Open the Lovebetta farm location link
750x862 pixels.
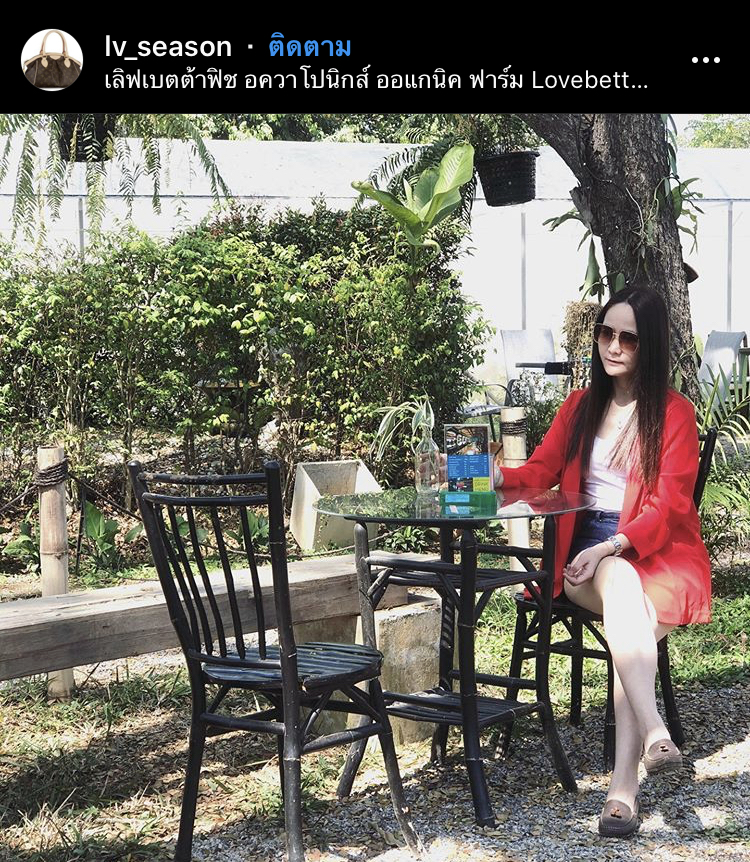[x=376, y=81]
